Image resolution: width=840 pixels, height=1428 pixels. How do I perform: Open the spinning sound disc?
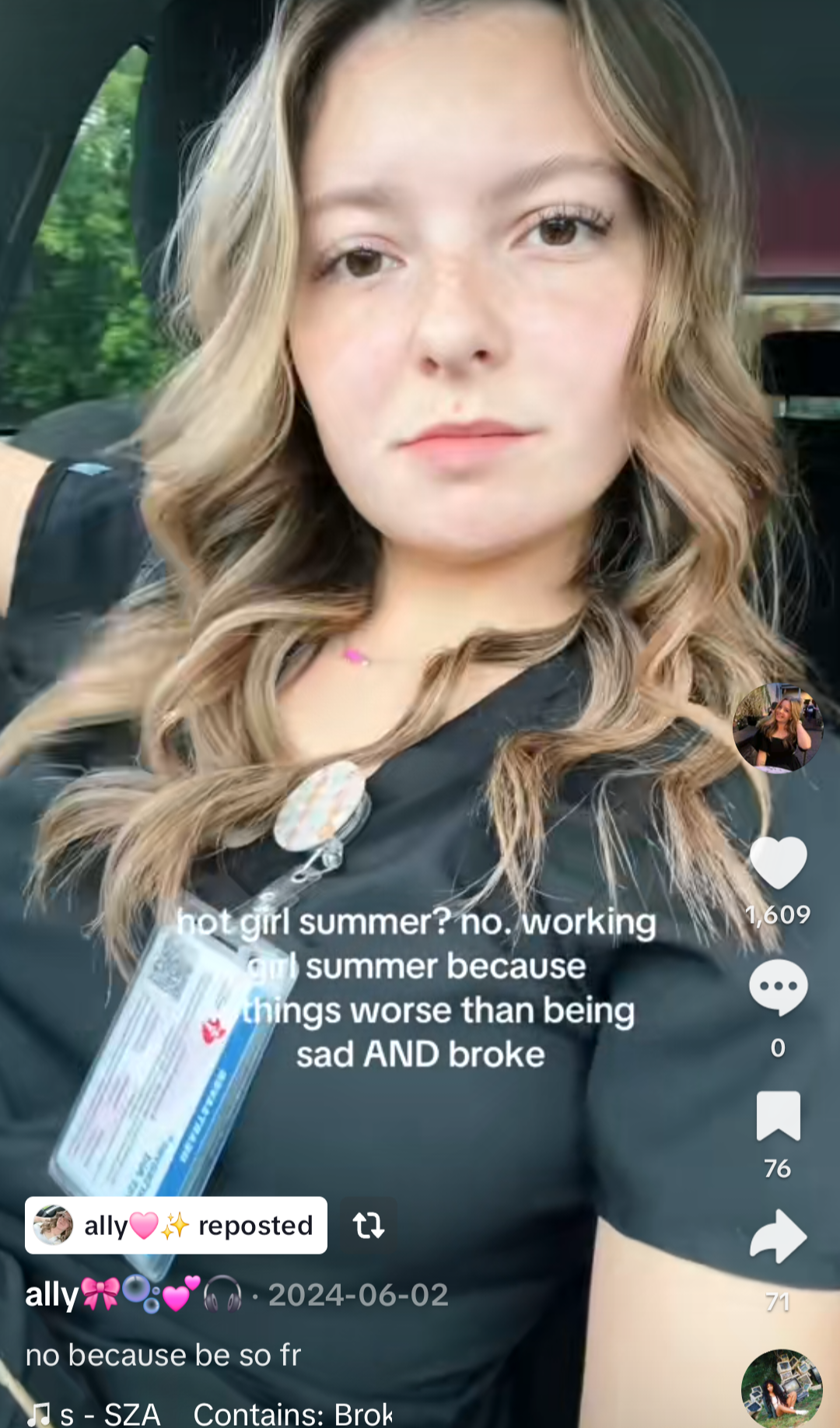(782, 1389)
